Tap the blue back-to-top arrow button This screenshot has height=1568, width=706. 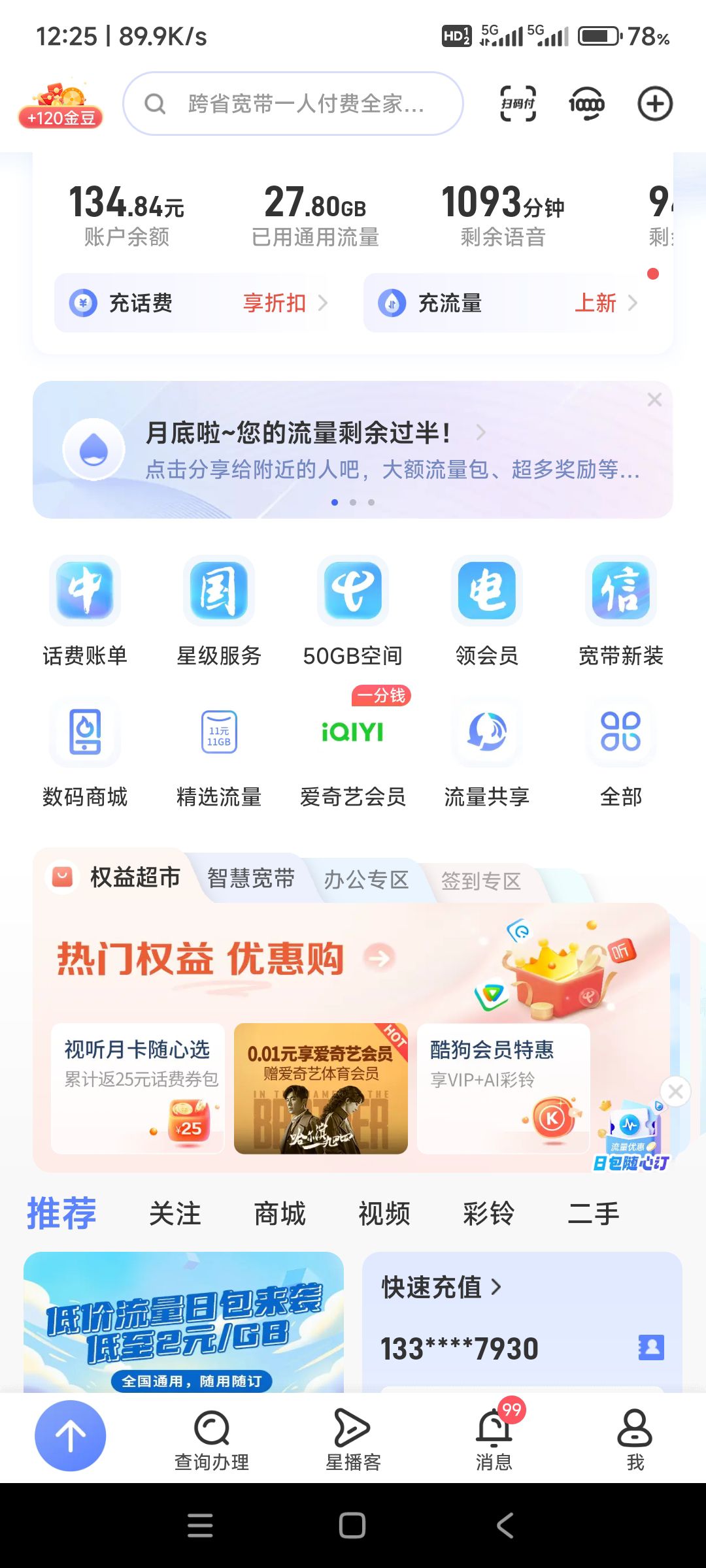click(71, 1435)
